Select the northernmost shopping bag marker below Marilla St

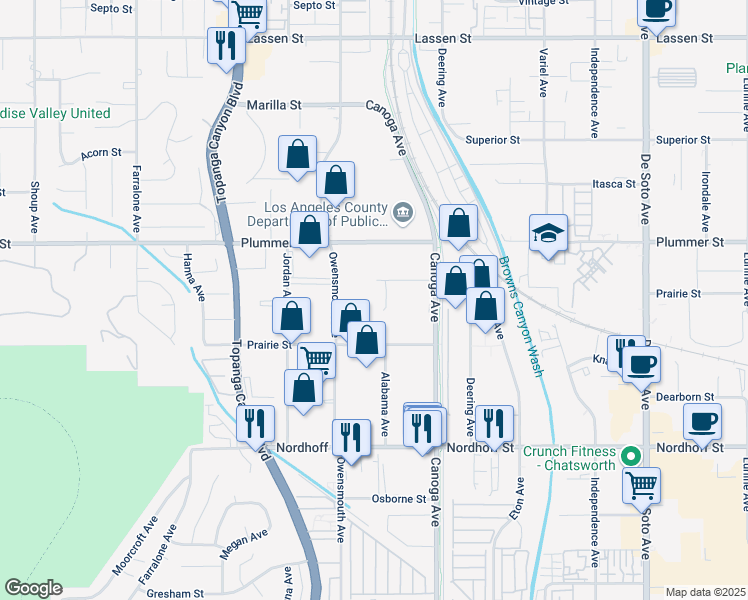(297, 156)
